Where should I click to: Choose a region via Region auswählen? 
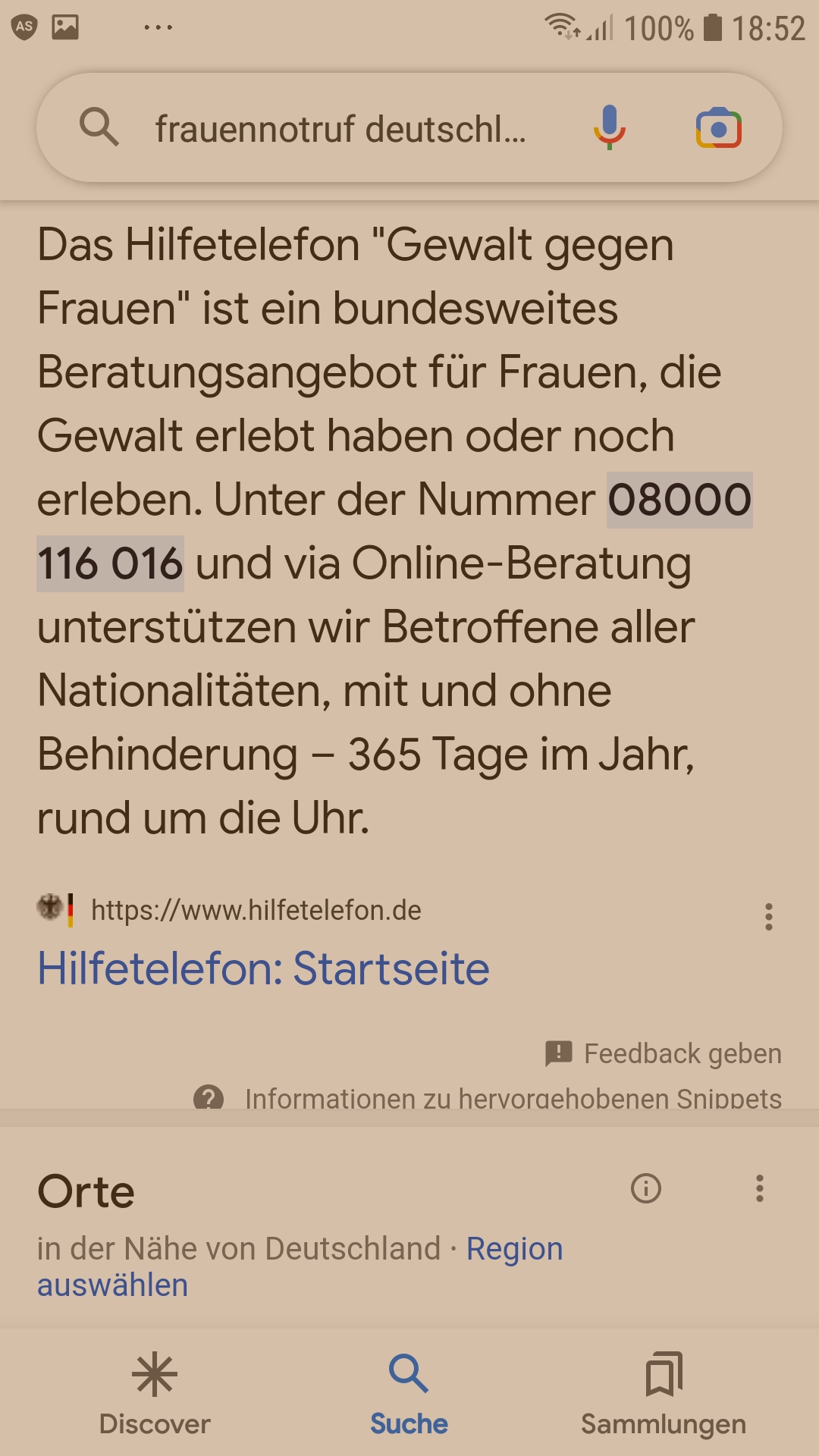(x=300, y=1266)
